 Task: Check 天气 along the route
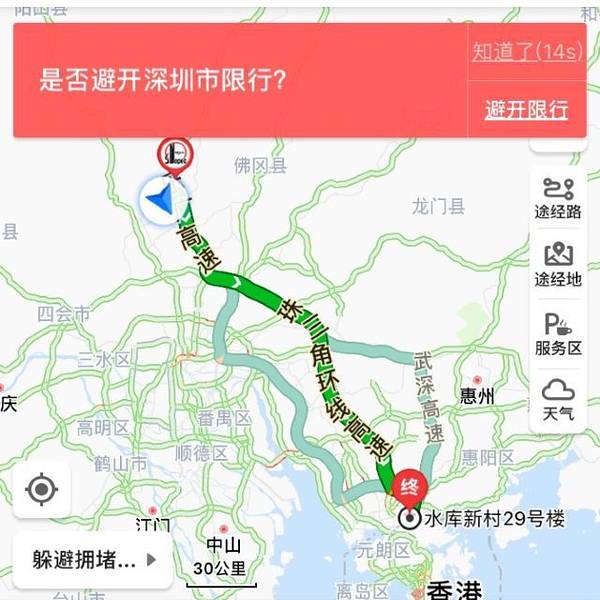pos(558,399)
